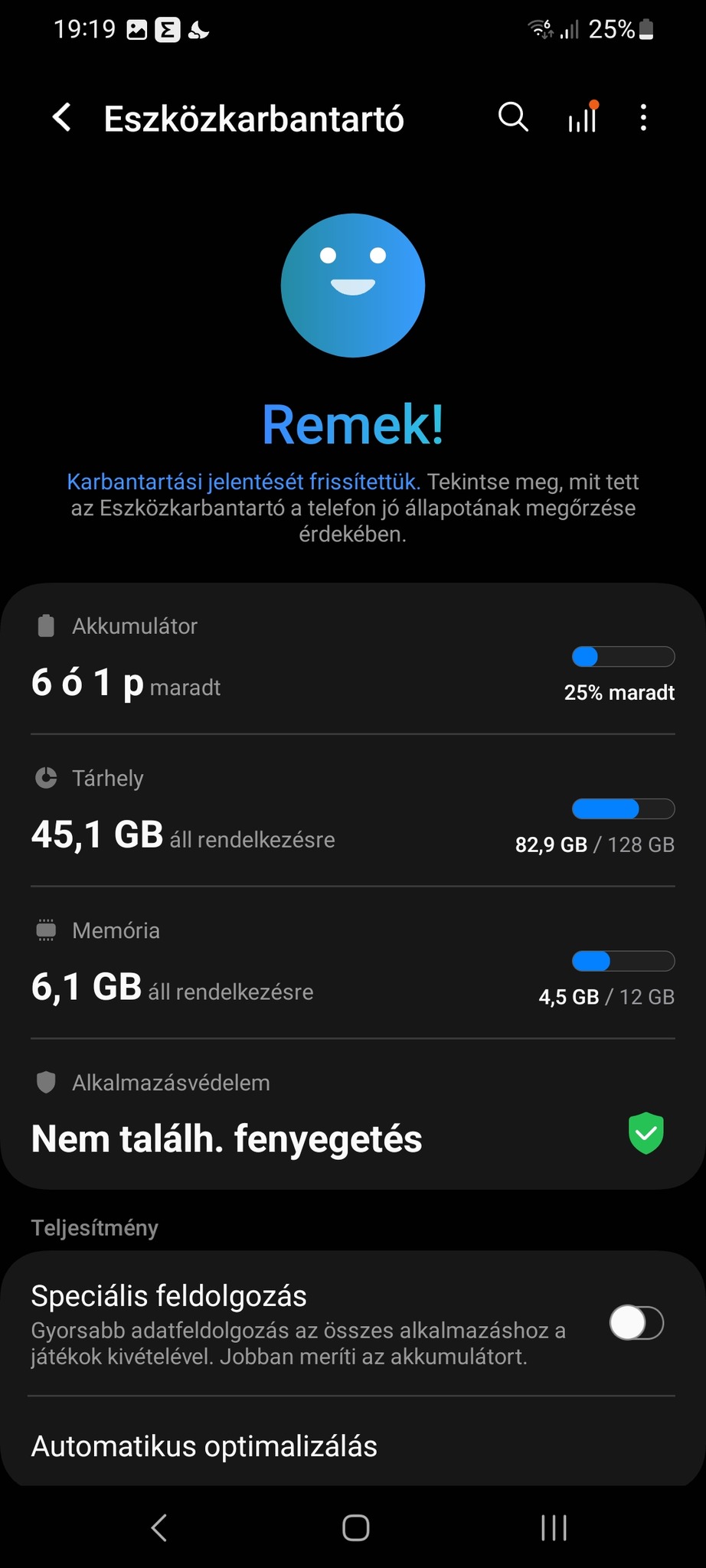Open Tárhely storage details
Viewport: 706px width, 1568px height.
352,812
